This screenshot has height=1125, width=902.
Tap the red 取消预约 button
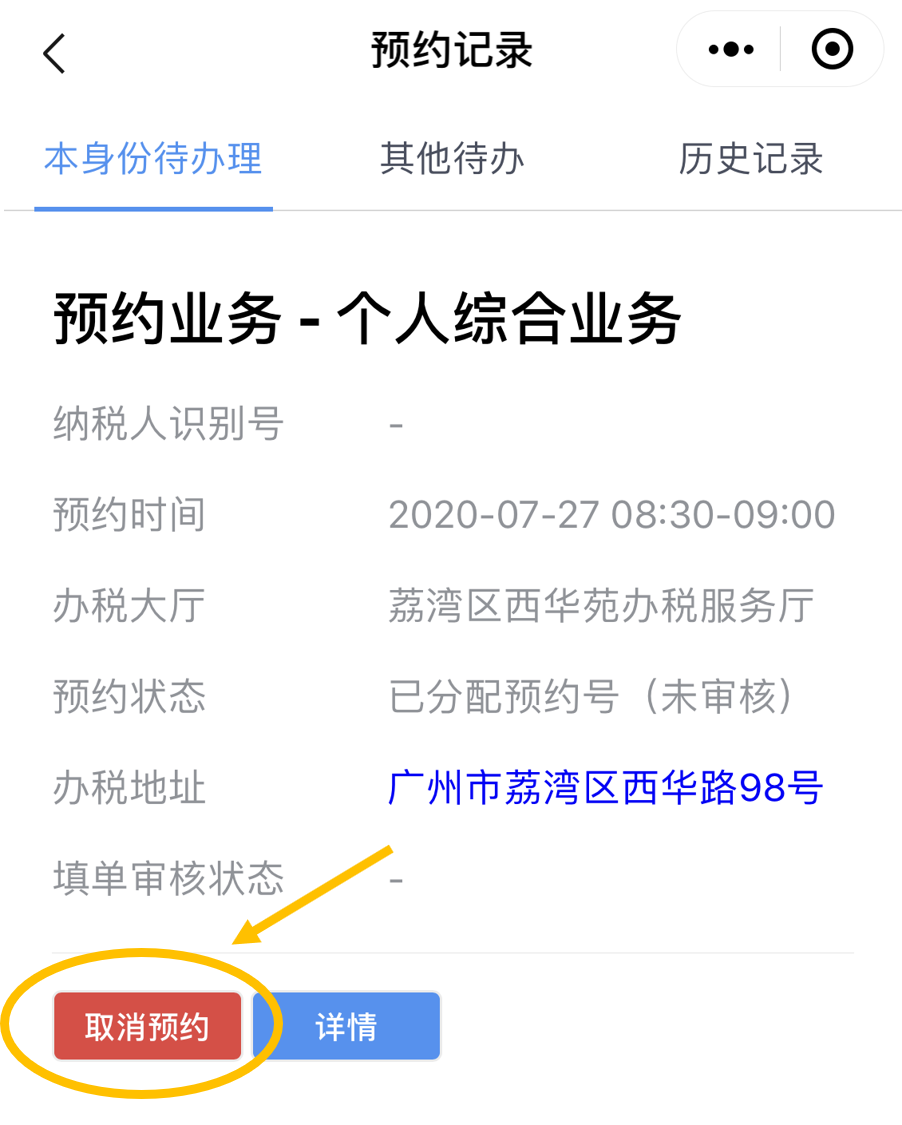tap(147, 1026)
